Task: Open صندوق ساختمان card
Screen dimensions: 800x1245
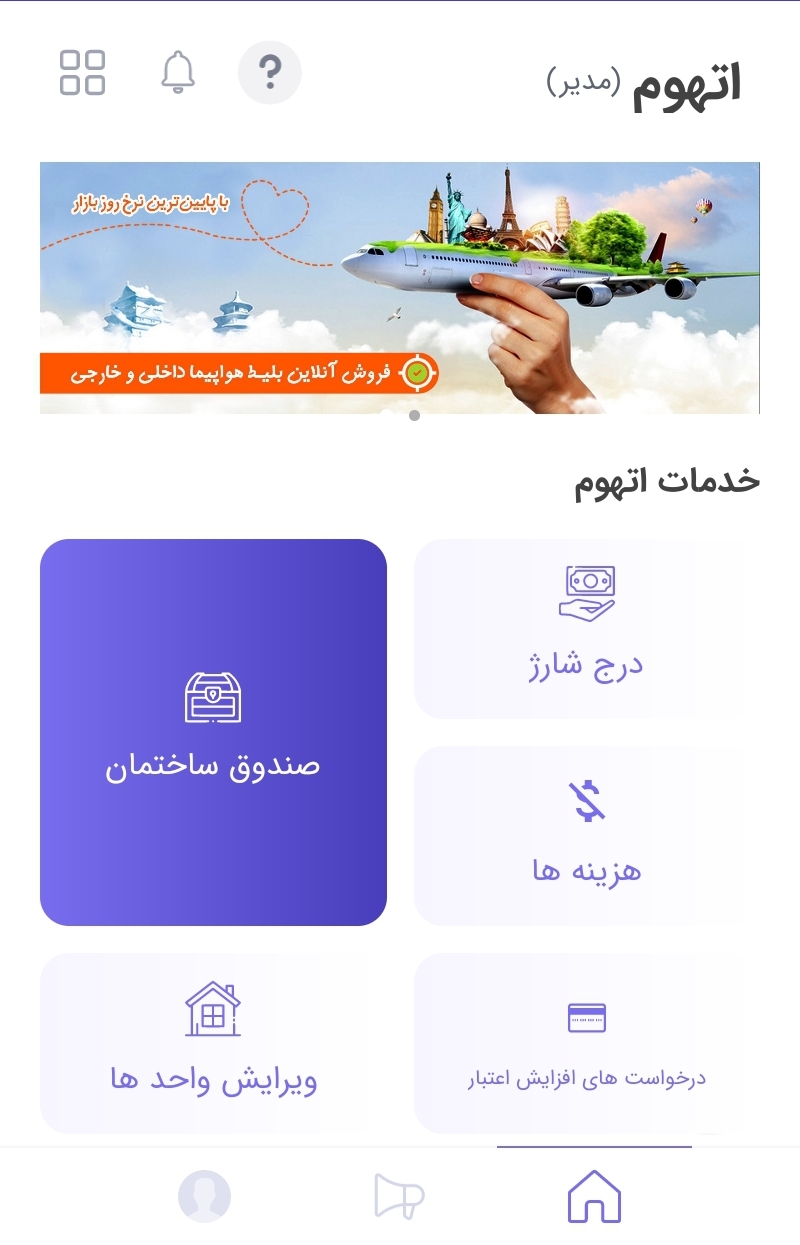Action: tap(213, 732)
